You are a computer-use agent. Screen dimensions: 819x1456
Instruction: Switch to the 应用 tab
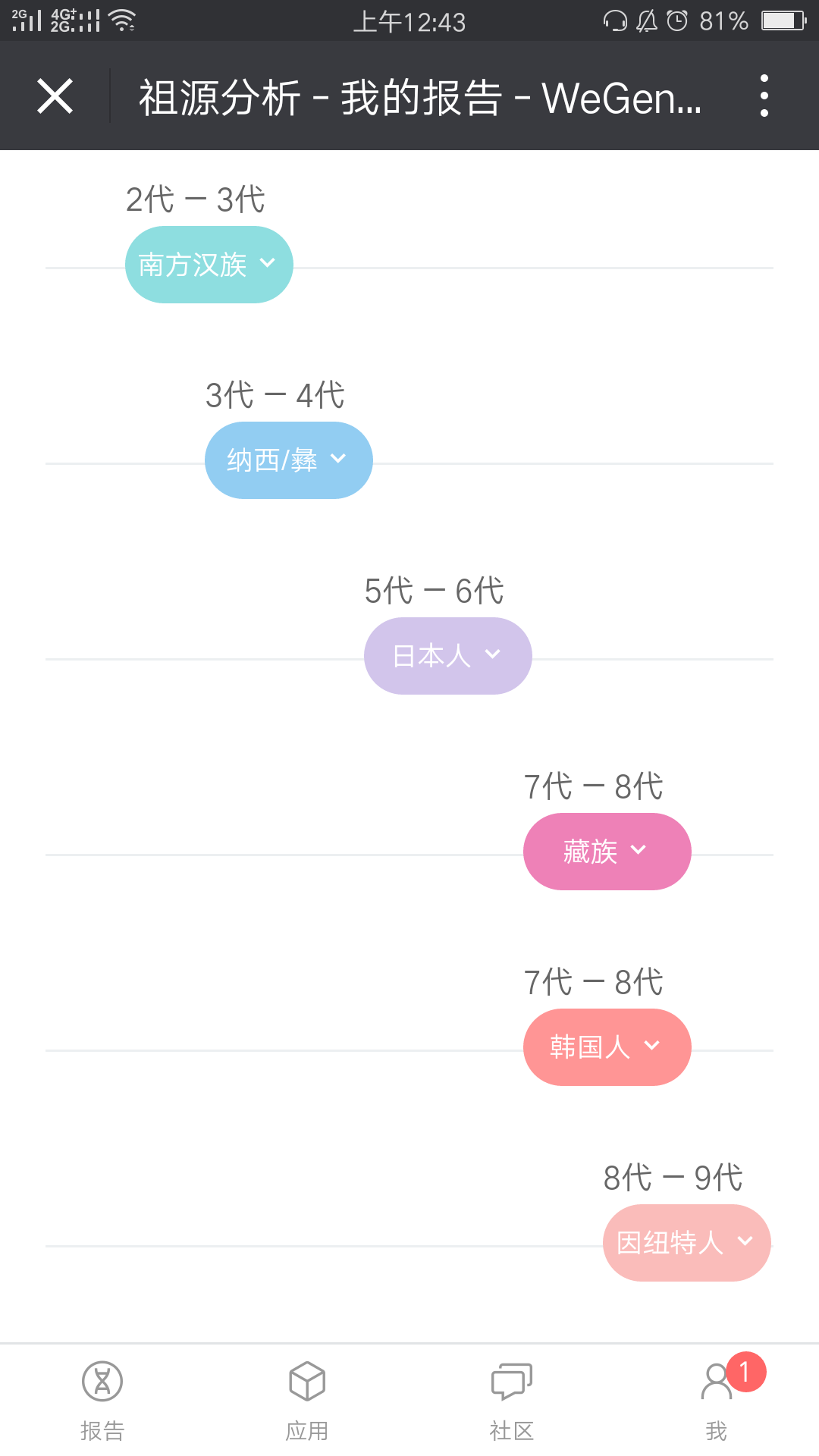pos(307,1400)
